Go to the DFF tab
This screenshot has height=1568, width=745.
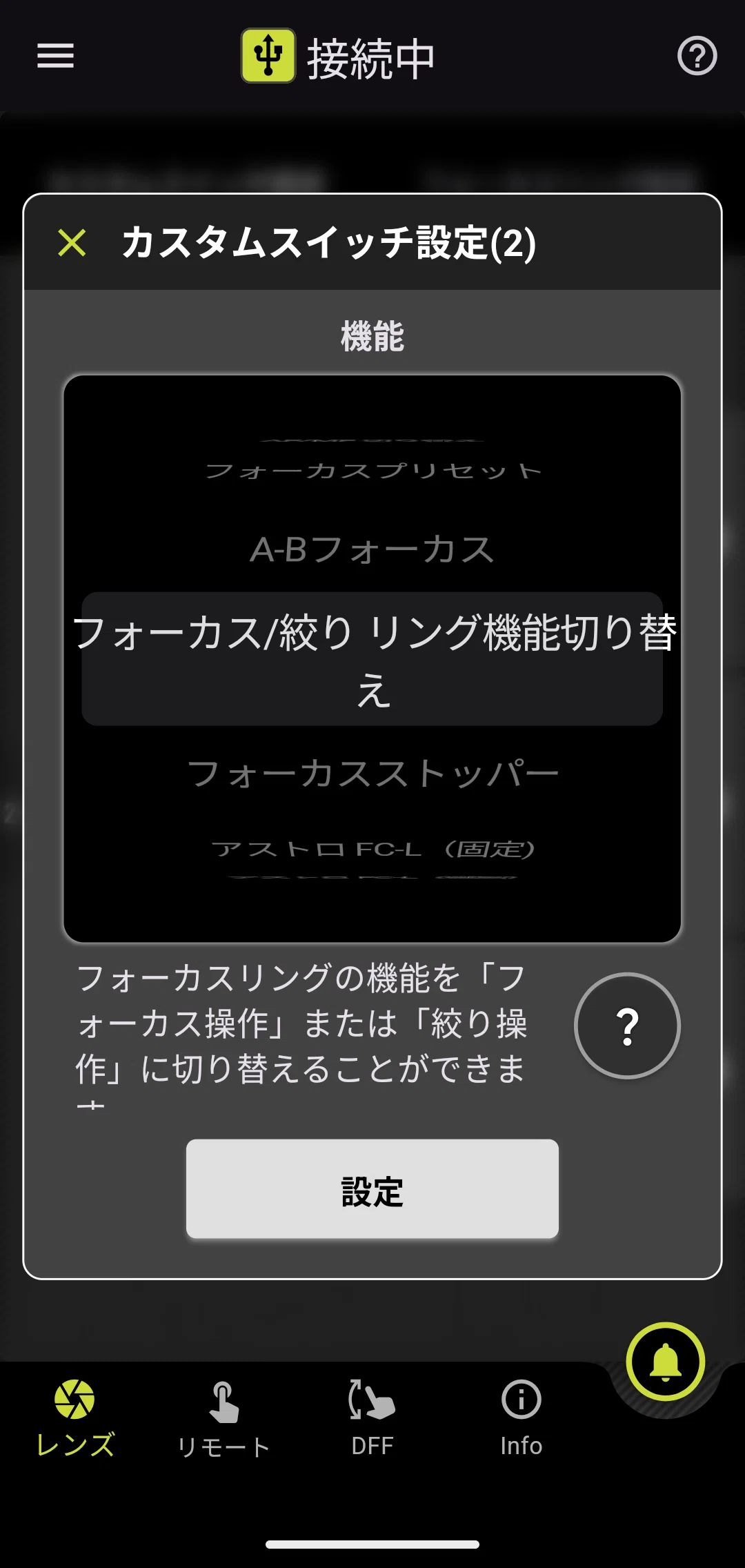point(372,1418)
